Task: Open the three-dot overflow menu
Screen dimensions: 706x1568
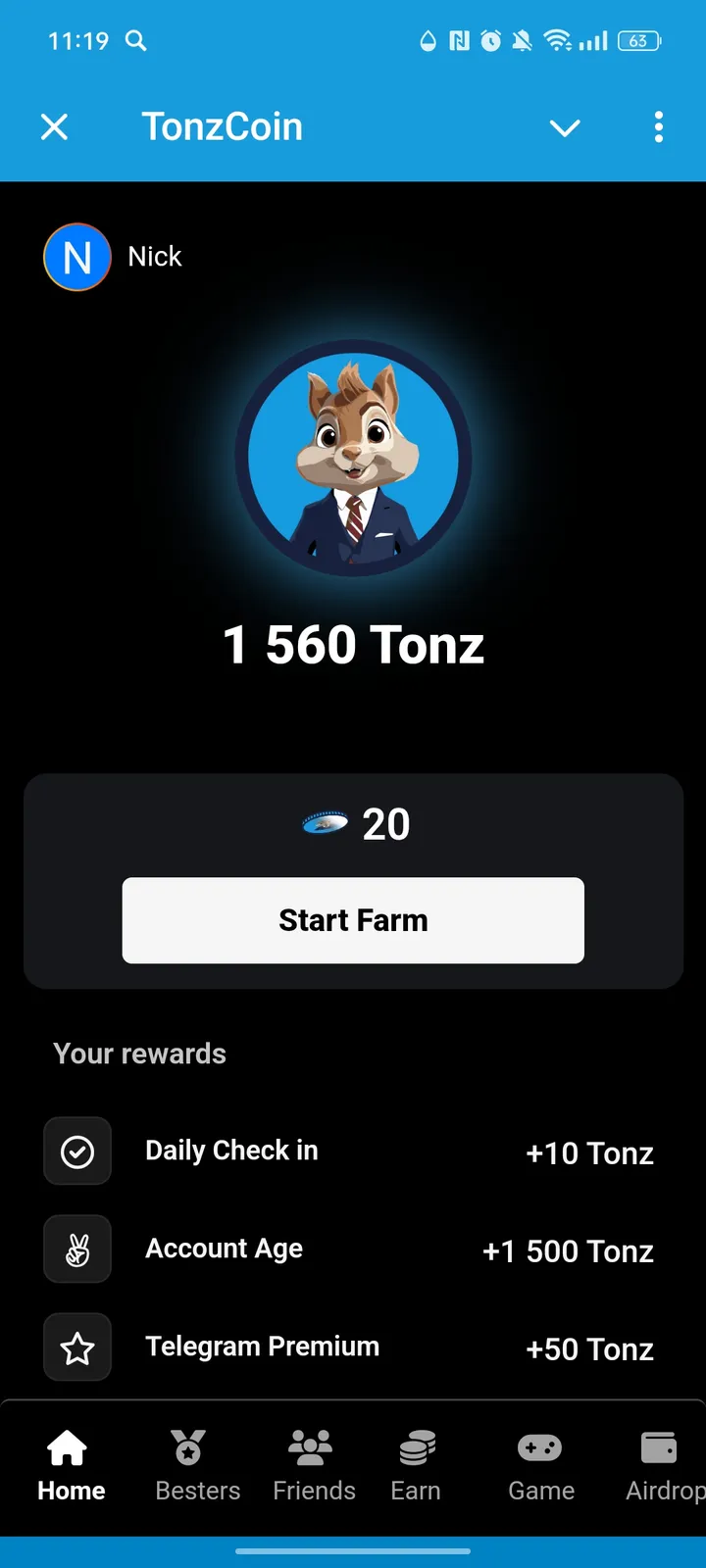Action: pyautogui.click(x=659, y=127)
